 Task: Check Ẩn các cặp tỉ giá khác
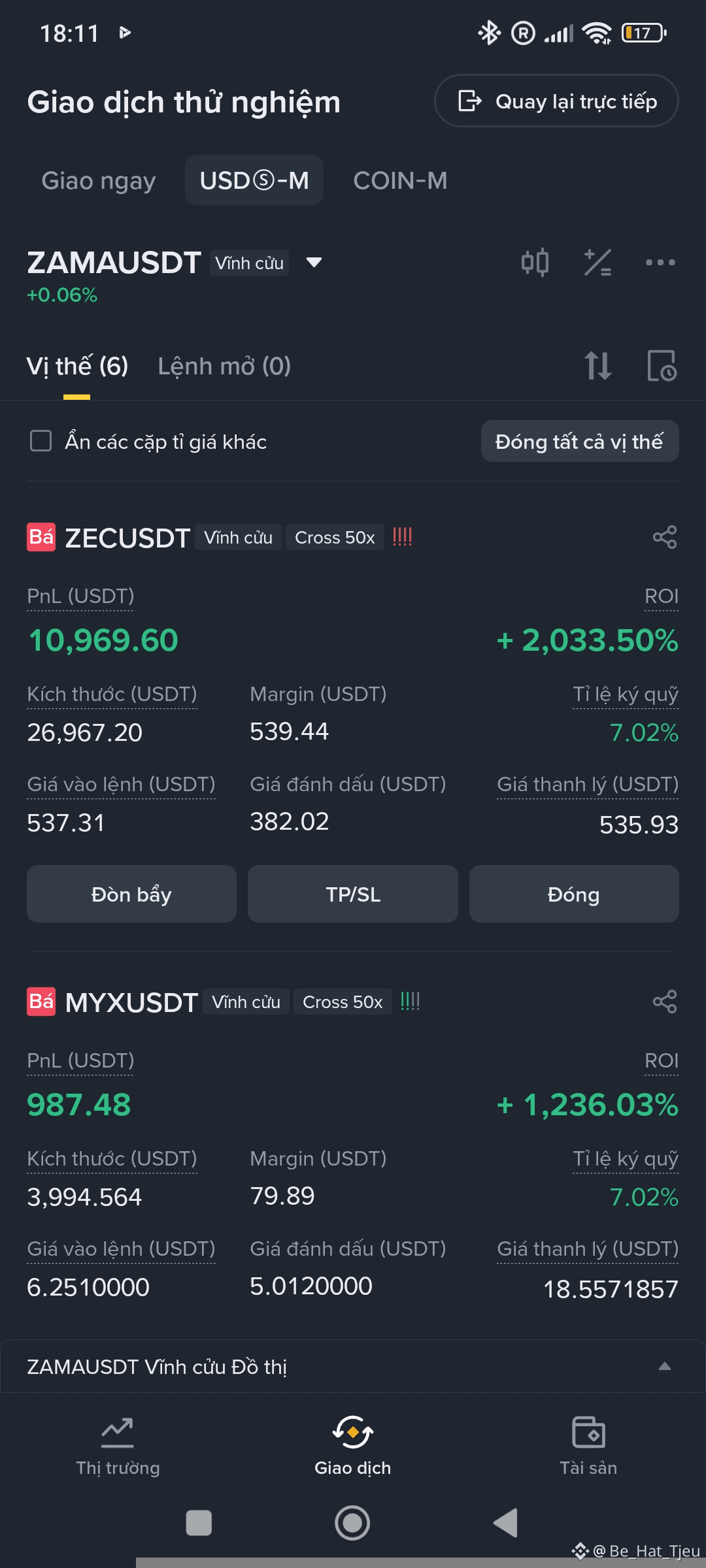tap(41, 441)
